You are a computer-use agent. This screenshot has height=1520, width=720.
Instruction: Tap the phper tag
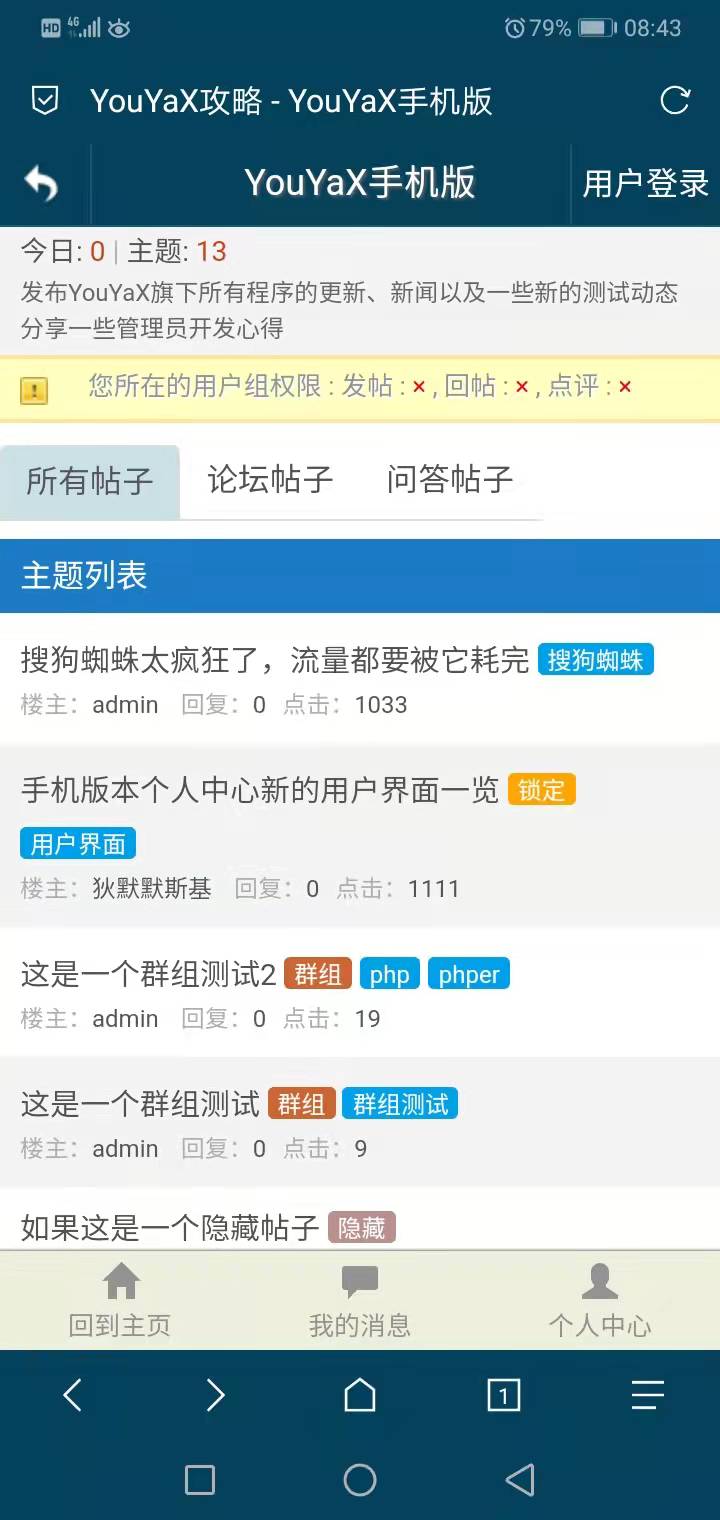pos(469,974)
